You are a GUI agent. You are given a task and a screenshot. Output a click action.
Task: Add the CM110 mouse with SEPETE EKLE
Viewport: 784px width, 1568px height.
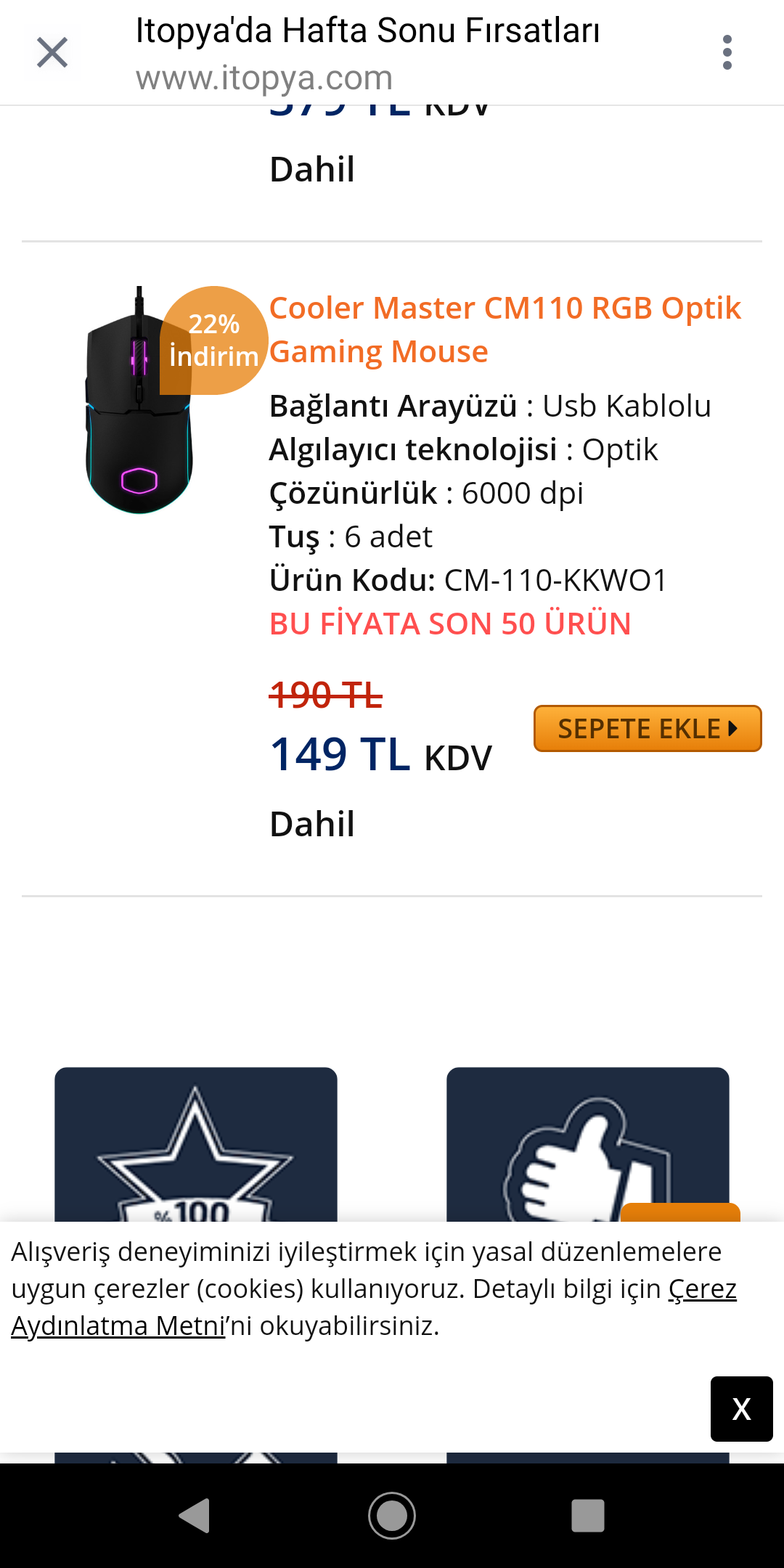point(647,728)
